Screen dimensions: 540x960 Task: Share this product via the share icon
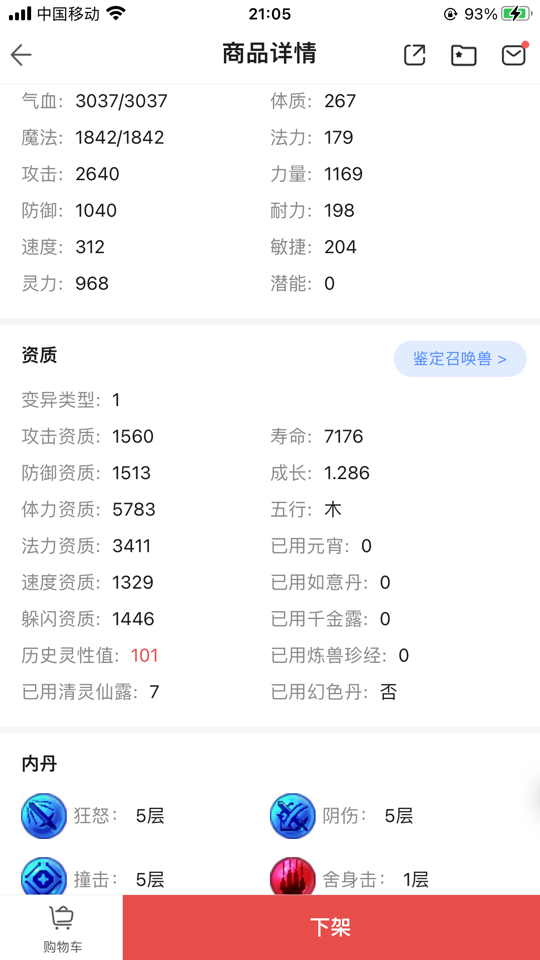coord(414,55)
